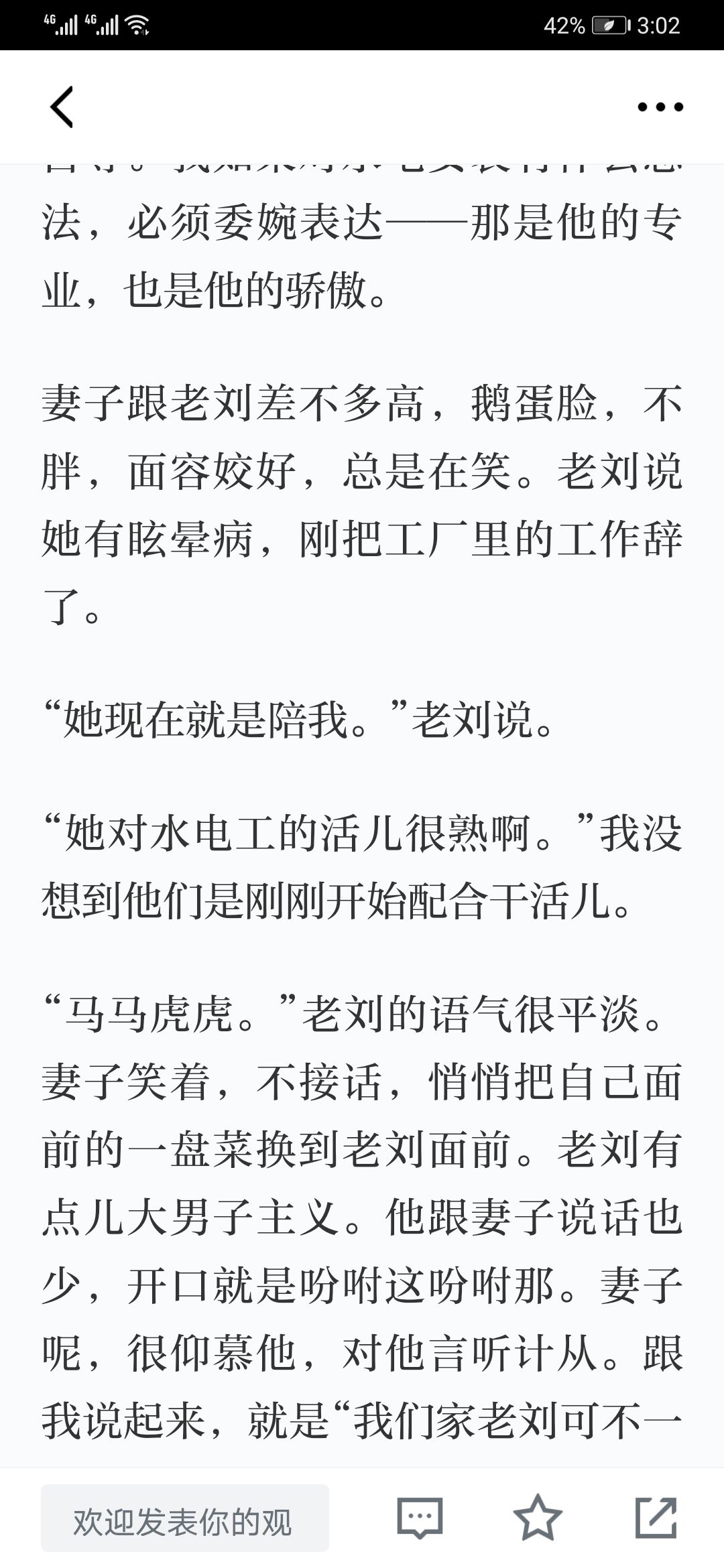The height and width of the screenshot is (1568, 724).
Task: Share the article via share icon
Action: click(x=656, y=1518)
